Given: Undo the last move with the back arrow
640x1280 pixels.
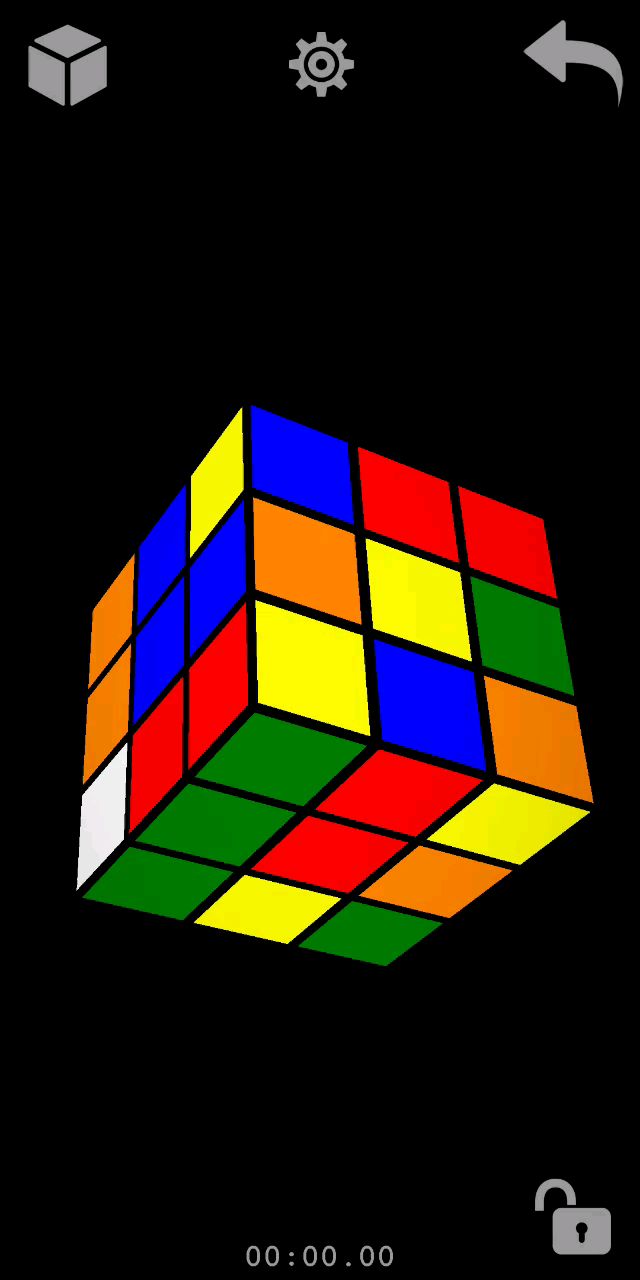Looking at the screenshot, I should click(574, 62).
